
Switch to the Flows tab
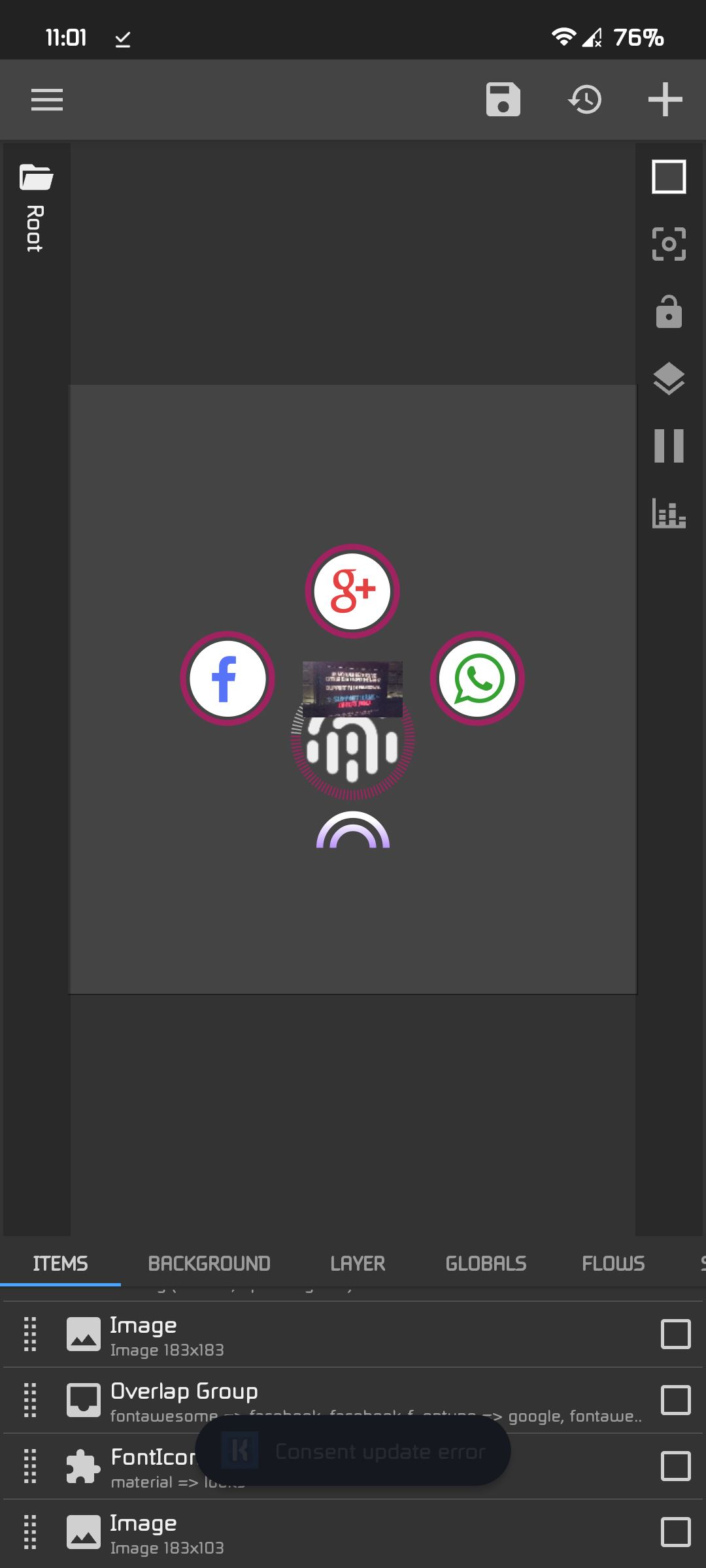pyautogui.click(x=613, y=1264)
